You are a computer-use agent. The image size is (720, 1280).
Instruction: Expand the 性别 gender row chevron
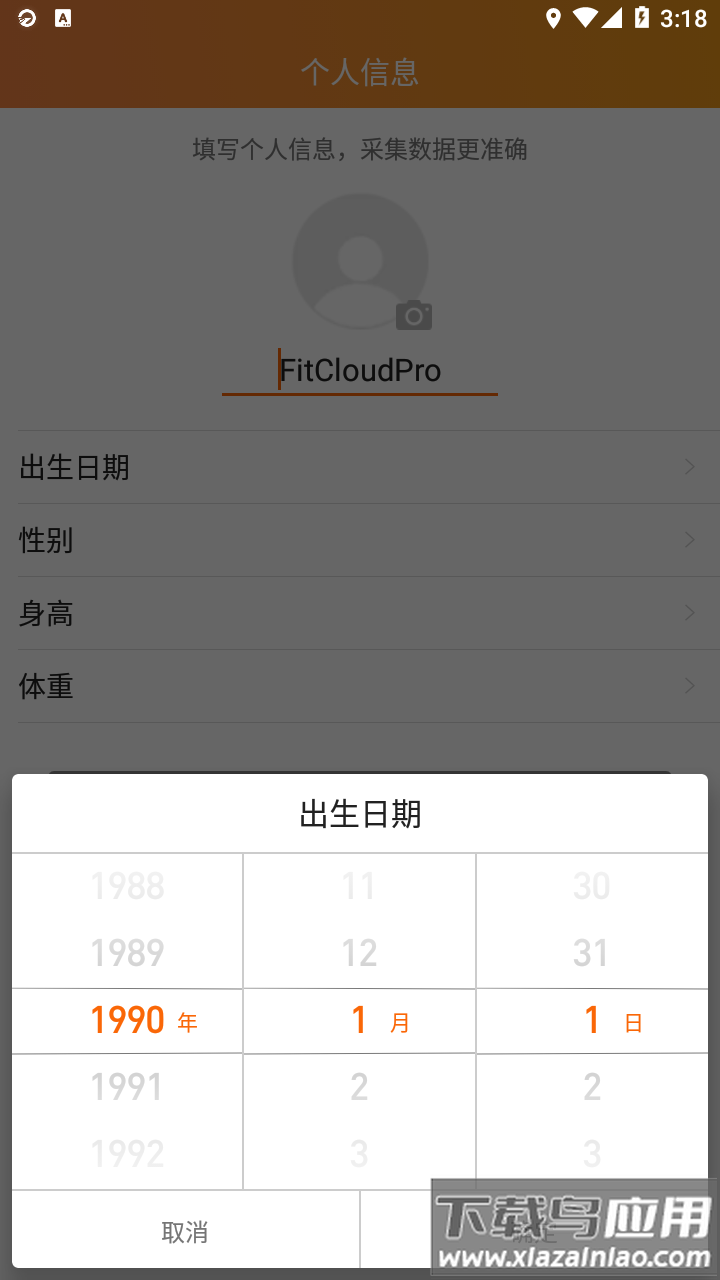coord(690,540)
